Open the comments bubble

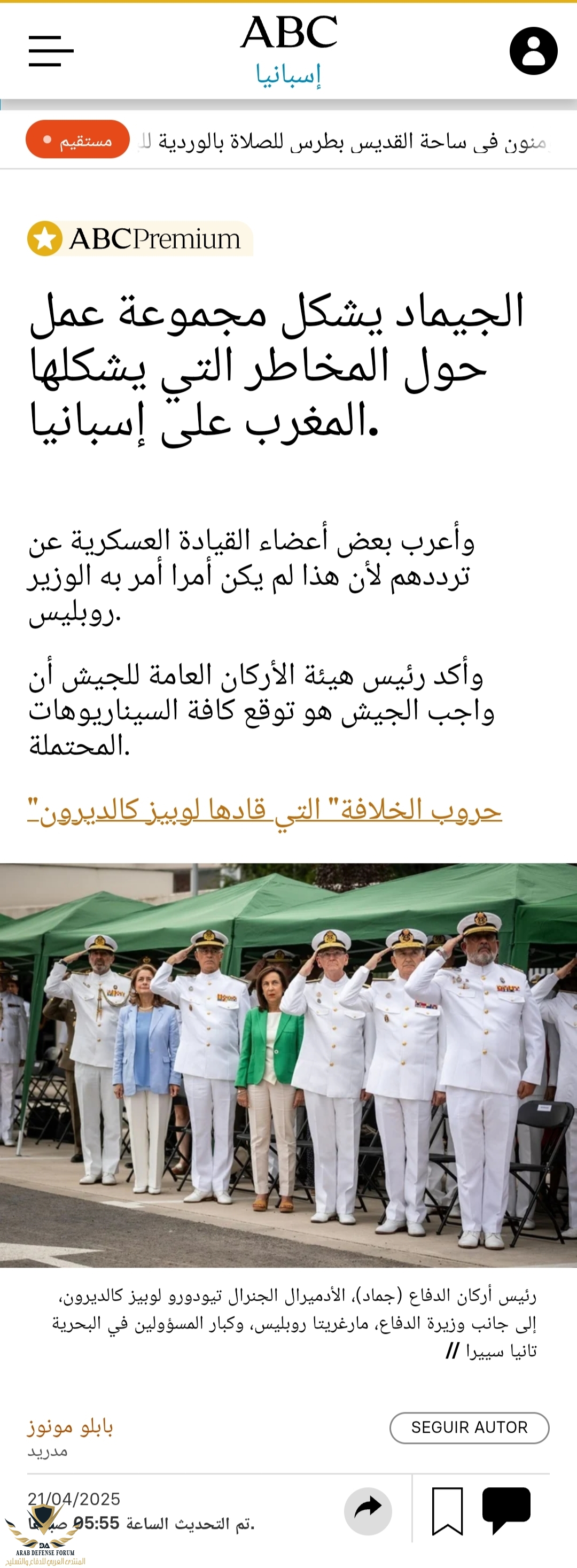tap(506, 1509)
